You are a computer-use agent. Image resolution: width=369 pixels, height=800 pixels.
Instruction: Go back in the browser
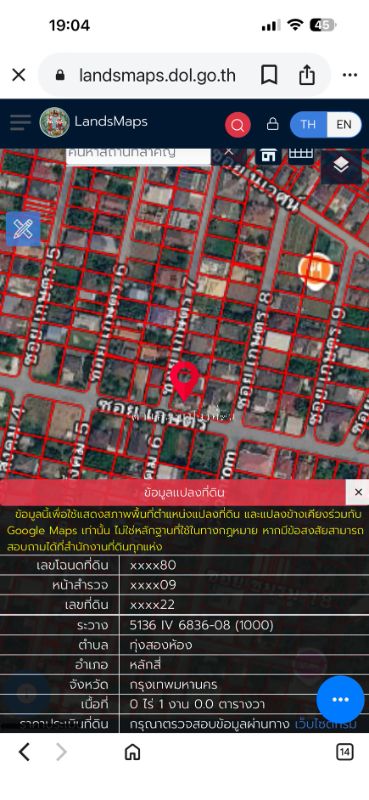(x=24, y=752)
